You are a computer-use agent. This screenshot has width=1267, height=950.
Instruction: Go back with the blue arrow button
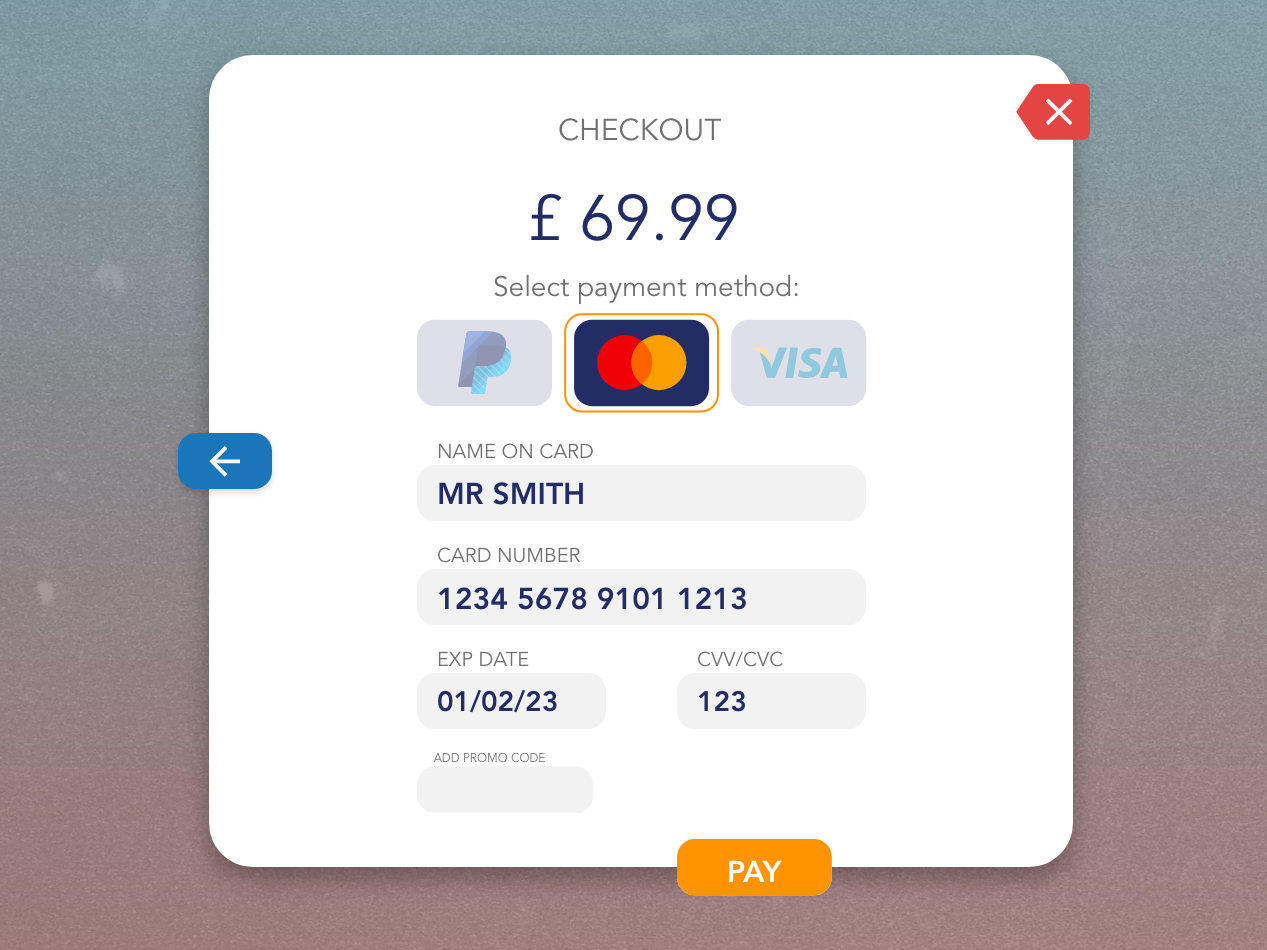click(x=225, y=461)
